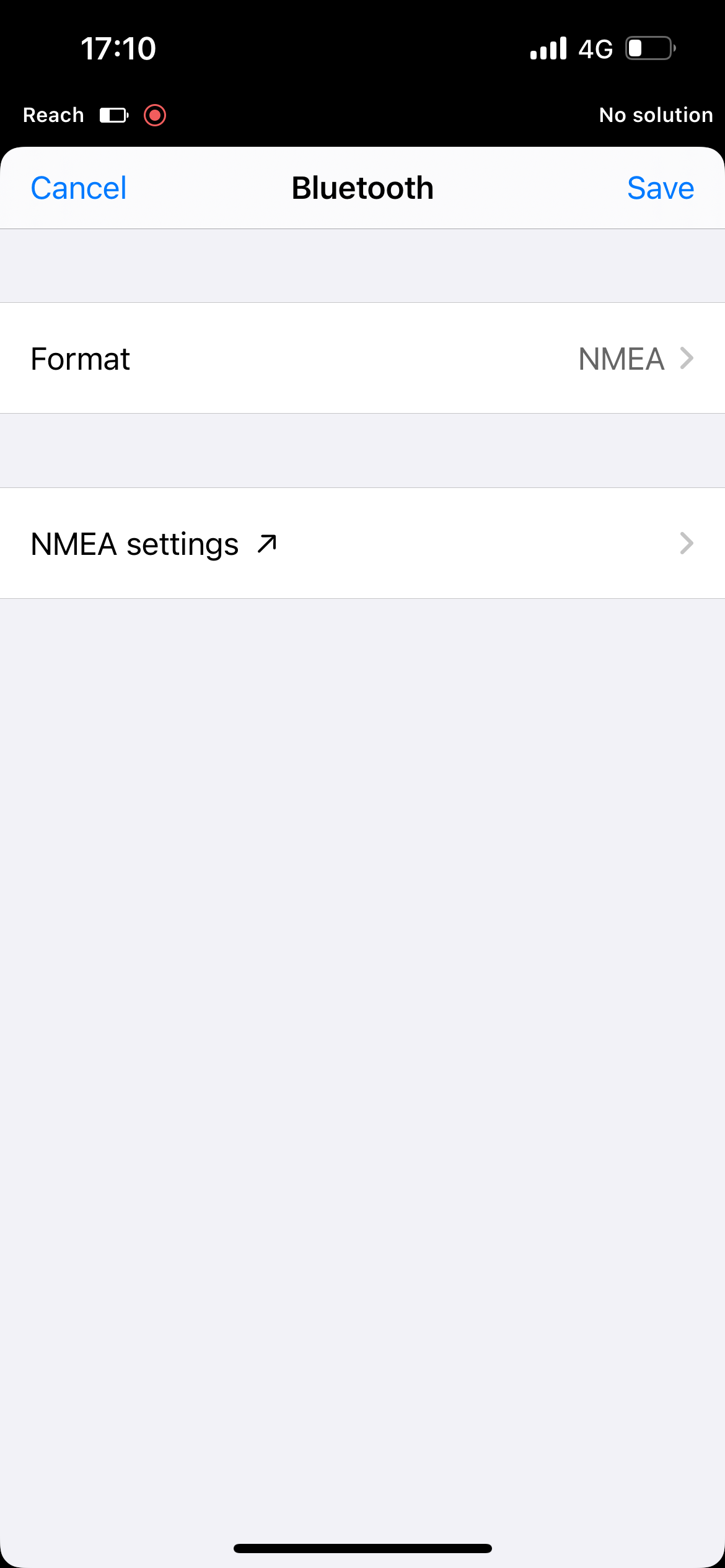Viewport: 725px width, 1568px height.
Task: Open NMEA settings
Action: point(362,543)
